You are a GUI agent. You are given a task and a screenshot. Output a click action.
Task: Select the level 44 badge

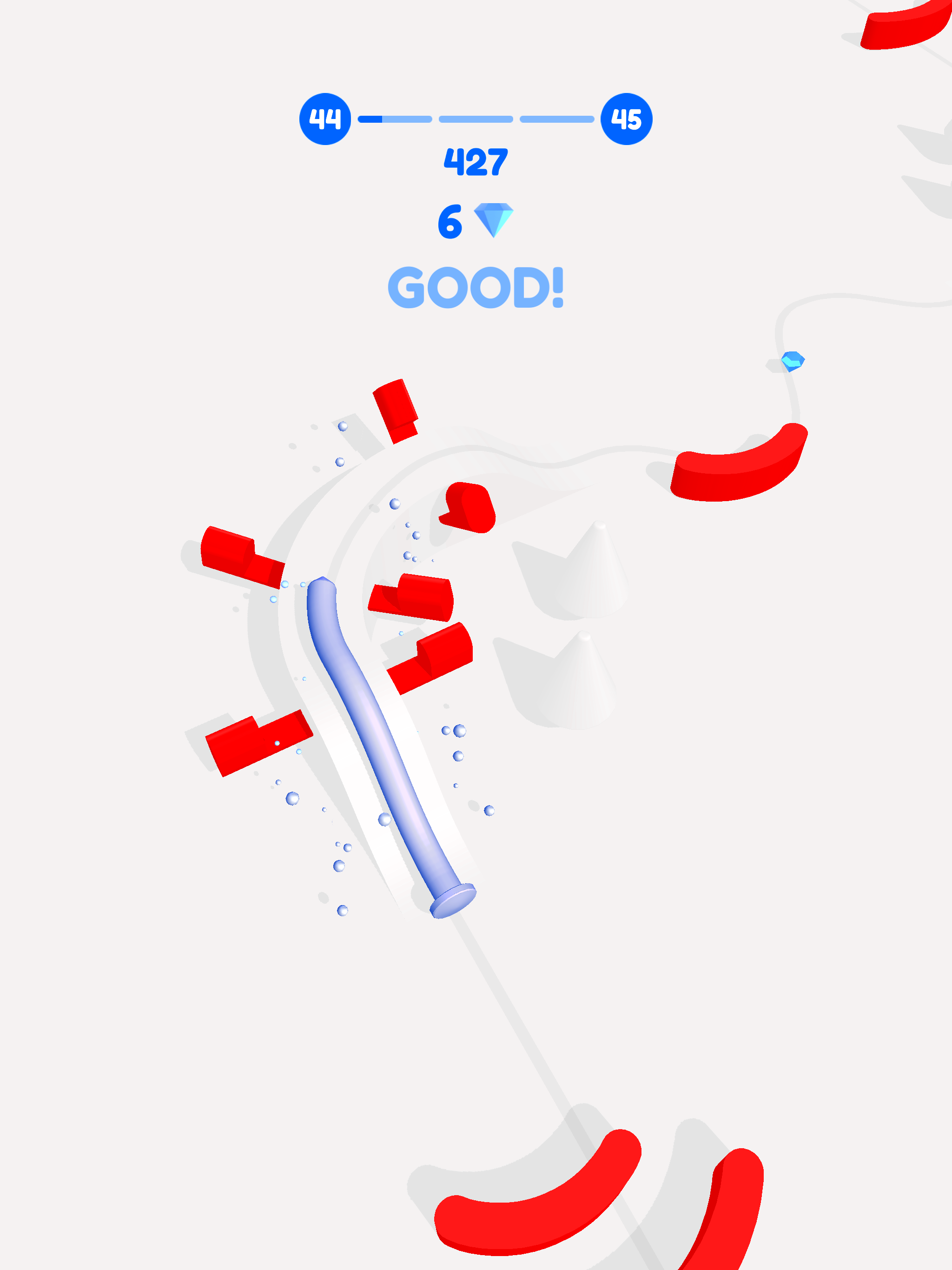click(x=324, y=119)
